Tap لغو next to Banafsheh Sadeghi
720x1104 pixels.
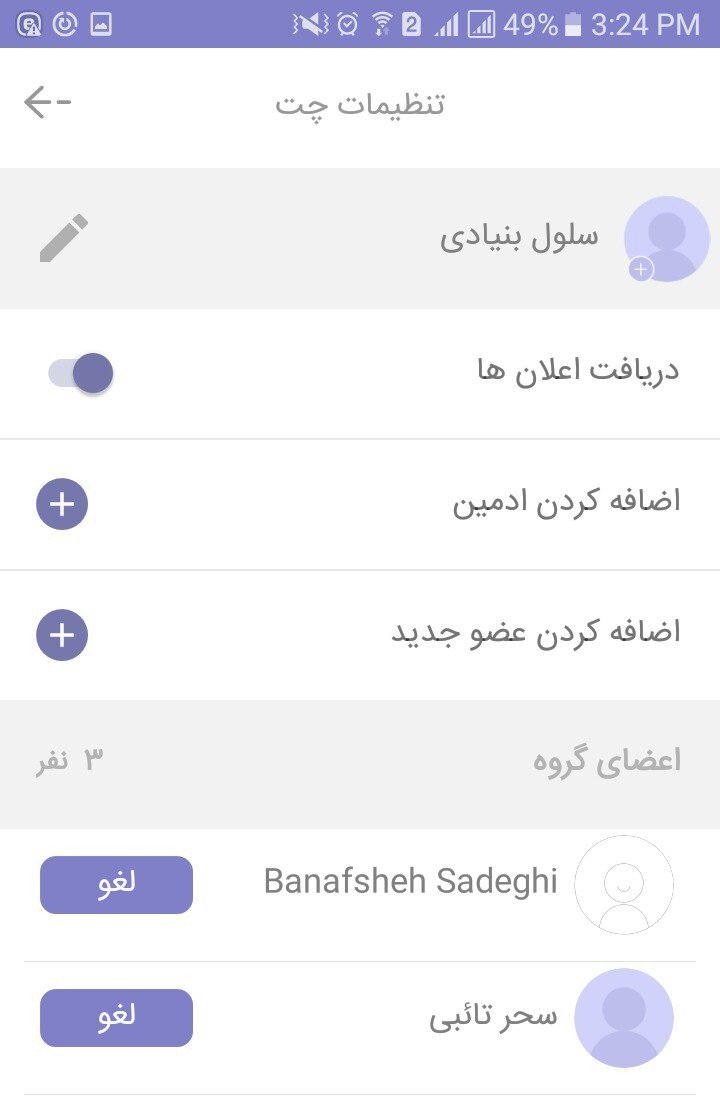(x=116, y=884)
